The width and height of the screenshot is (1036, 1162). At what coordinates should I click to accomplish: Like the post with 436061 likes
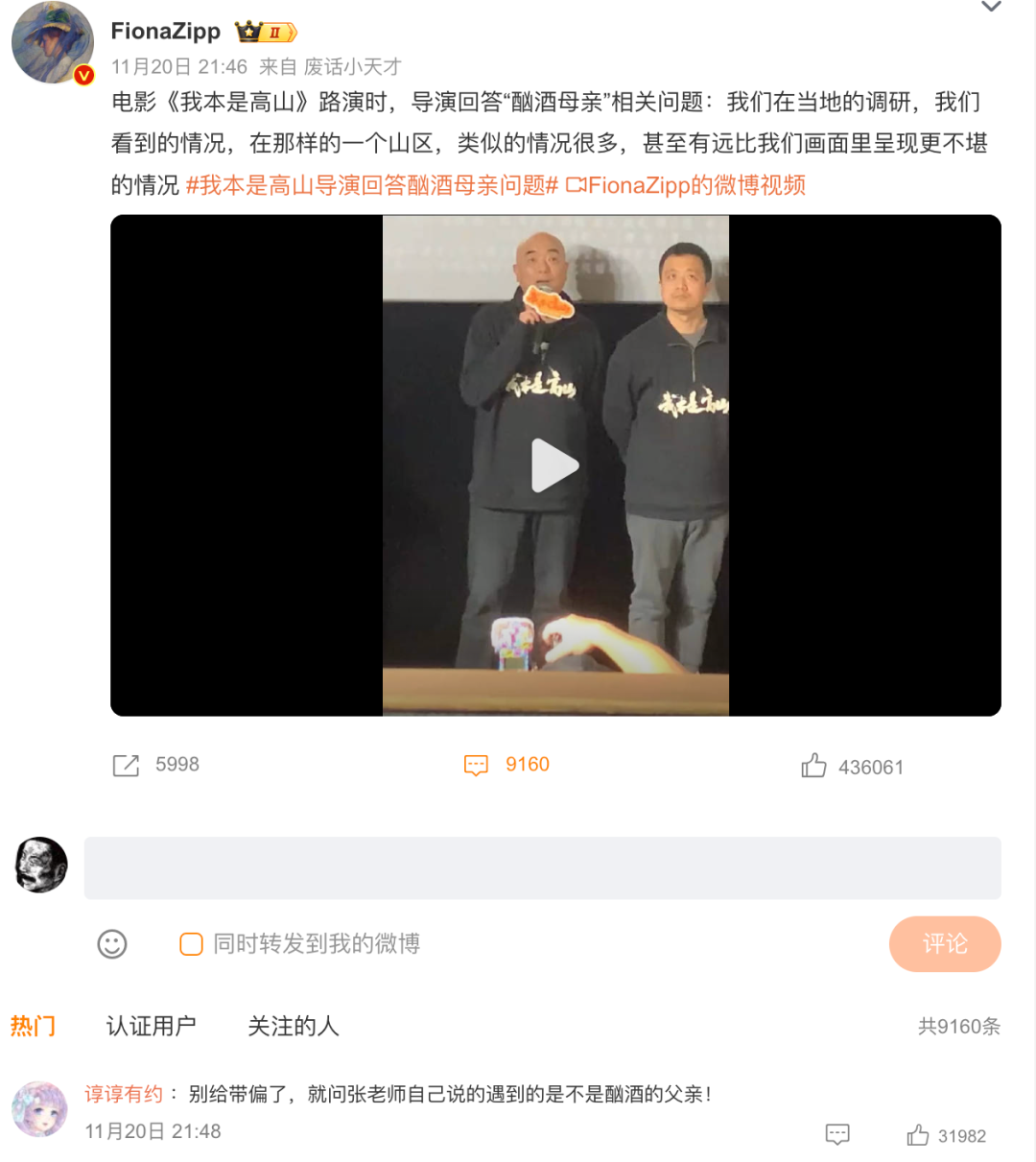point(813,766)
